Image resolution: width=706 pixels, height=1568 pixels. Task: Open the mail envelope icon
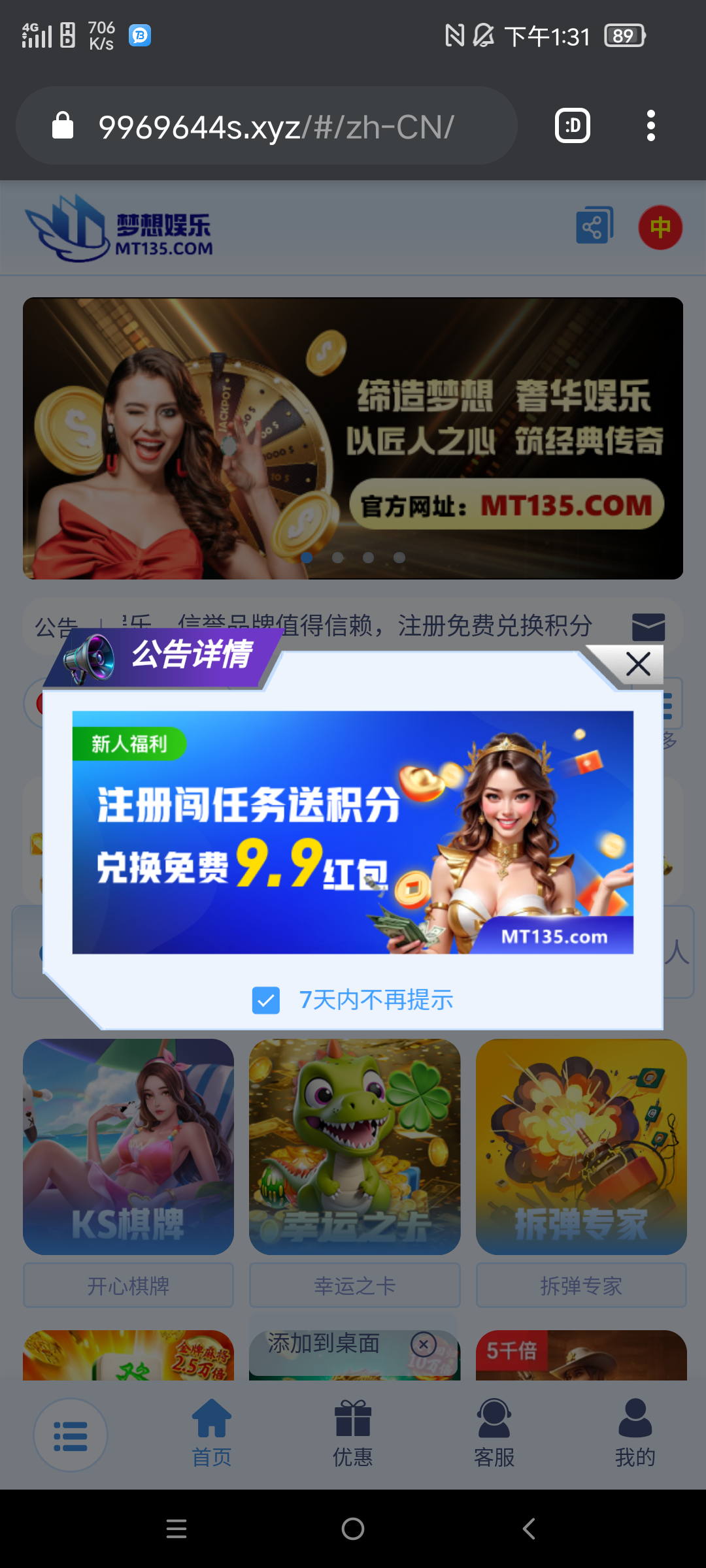pos(648,627)
